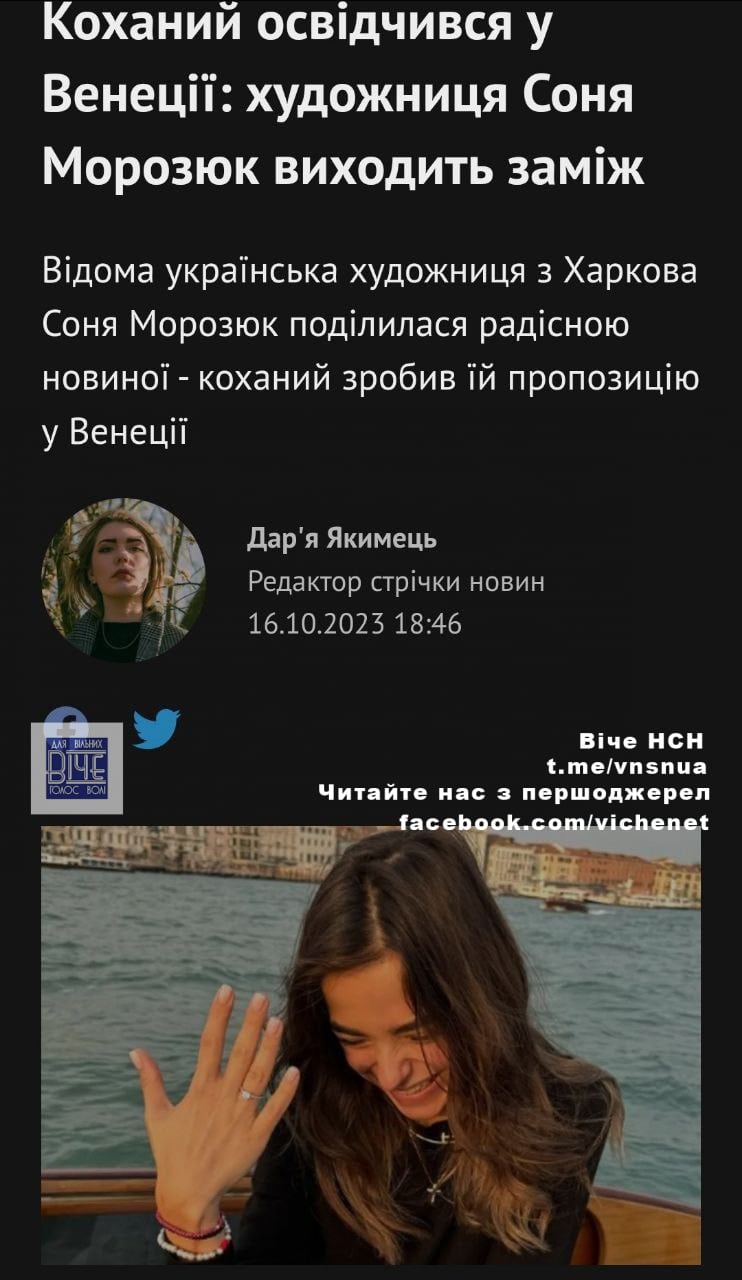This screenshot has height=1280, width=742.
Task: Open the author's round profile photo
Action: pyautogui.click(x=123, y=581)
